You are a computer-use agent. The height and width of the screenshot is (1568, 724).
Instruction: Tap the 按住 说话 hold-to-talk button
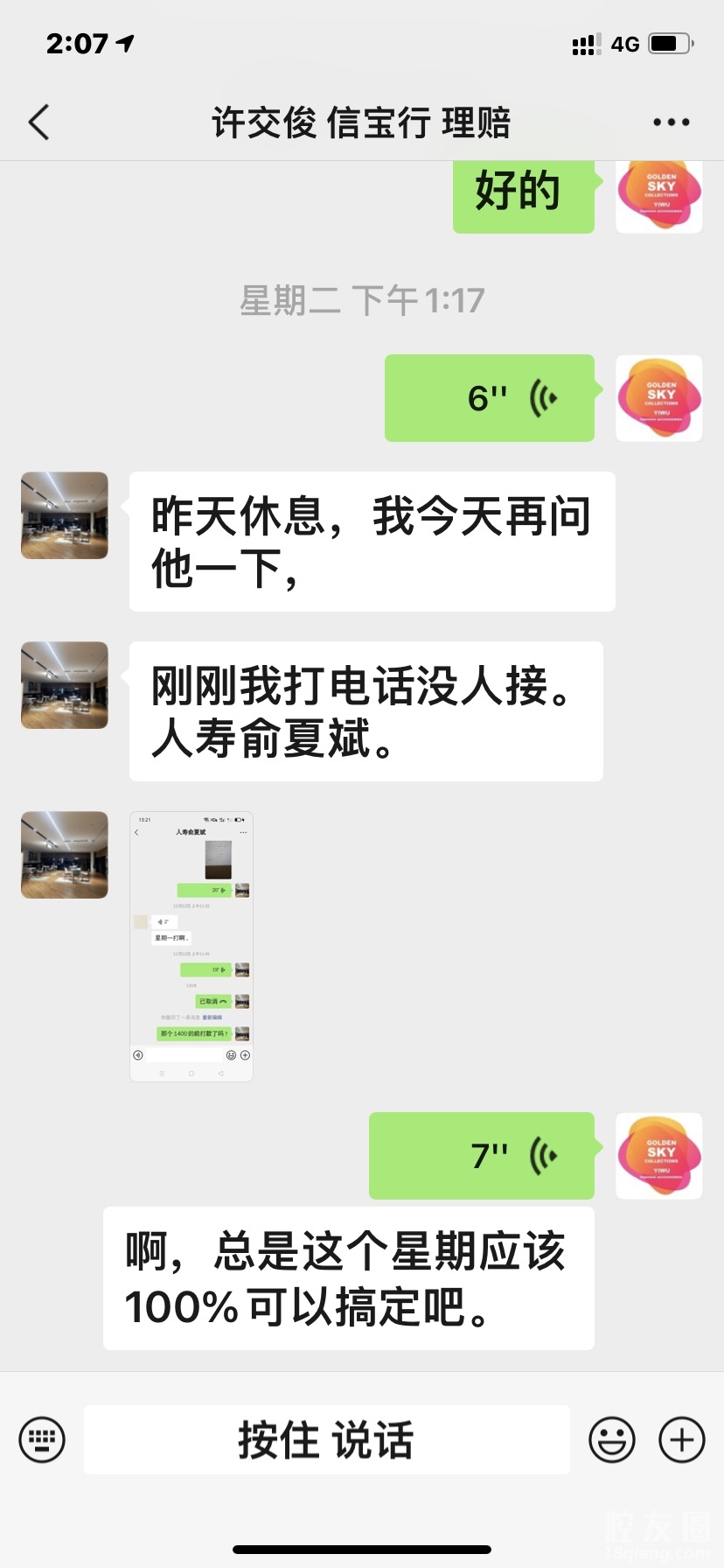pyautogui.click(x=326, y=1439)
